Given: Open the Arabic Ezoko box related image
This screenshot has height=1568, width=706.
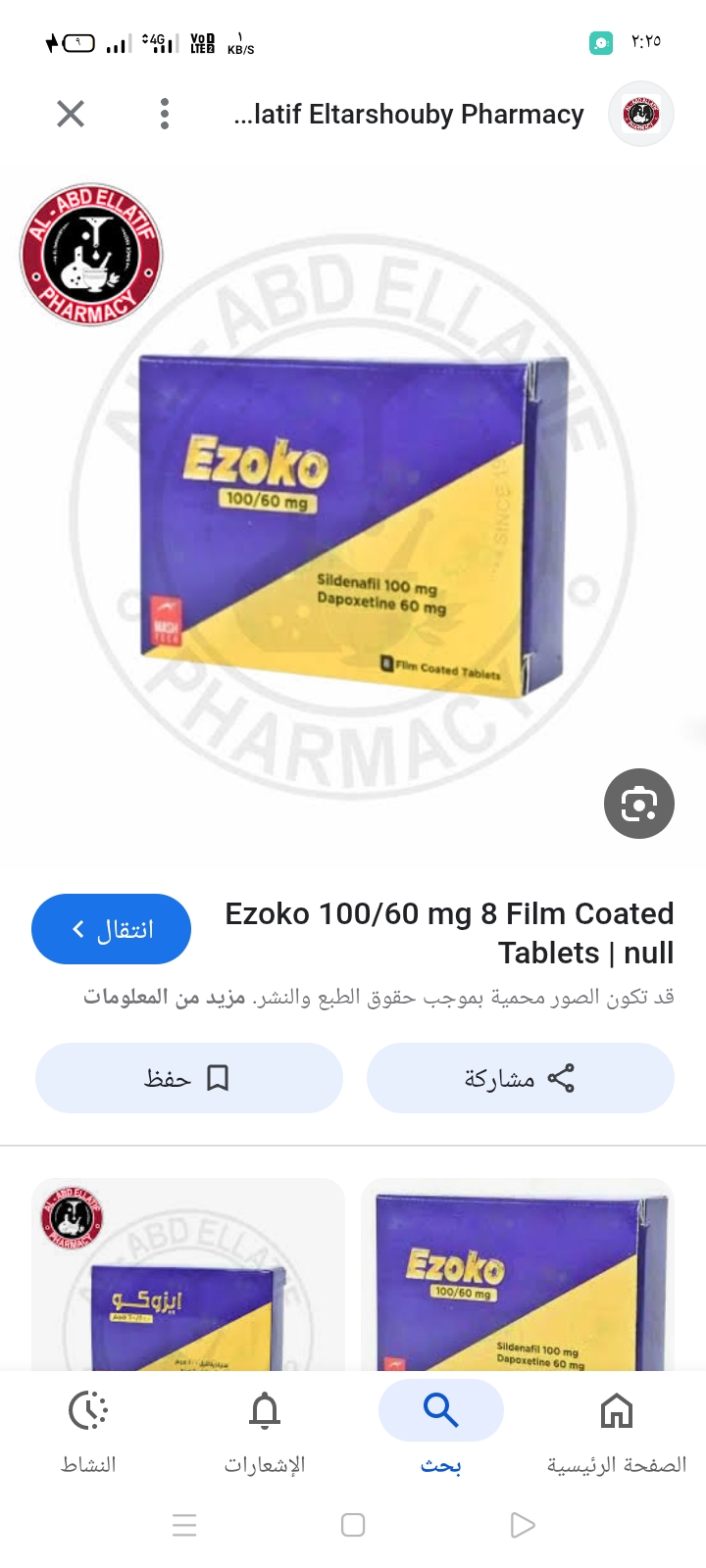Looking at the screenshot, I should [x=188, y=1274].
